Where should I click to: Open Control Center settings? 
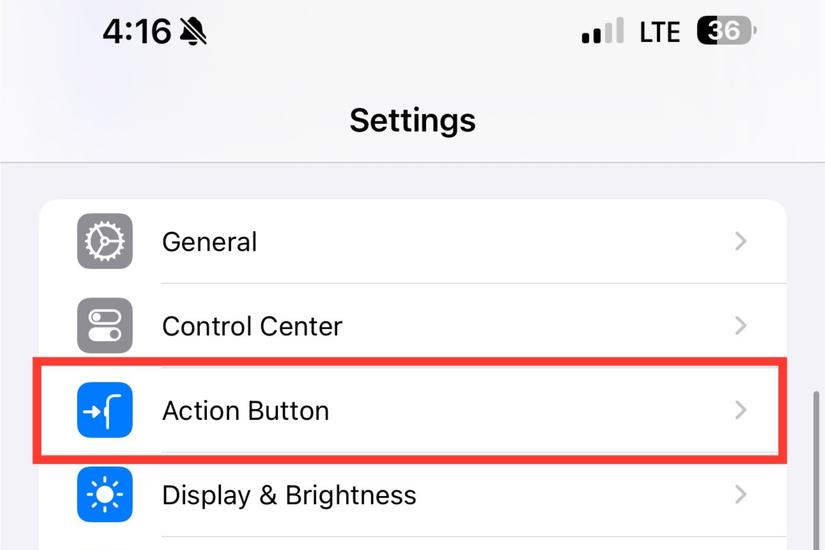412,326
